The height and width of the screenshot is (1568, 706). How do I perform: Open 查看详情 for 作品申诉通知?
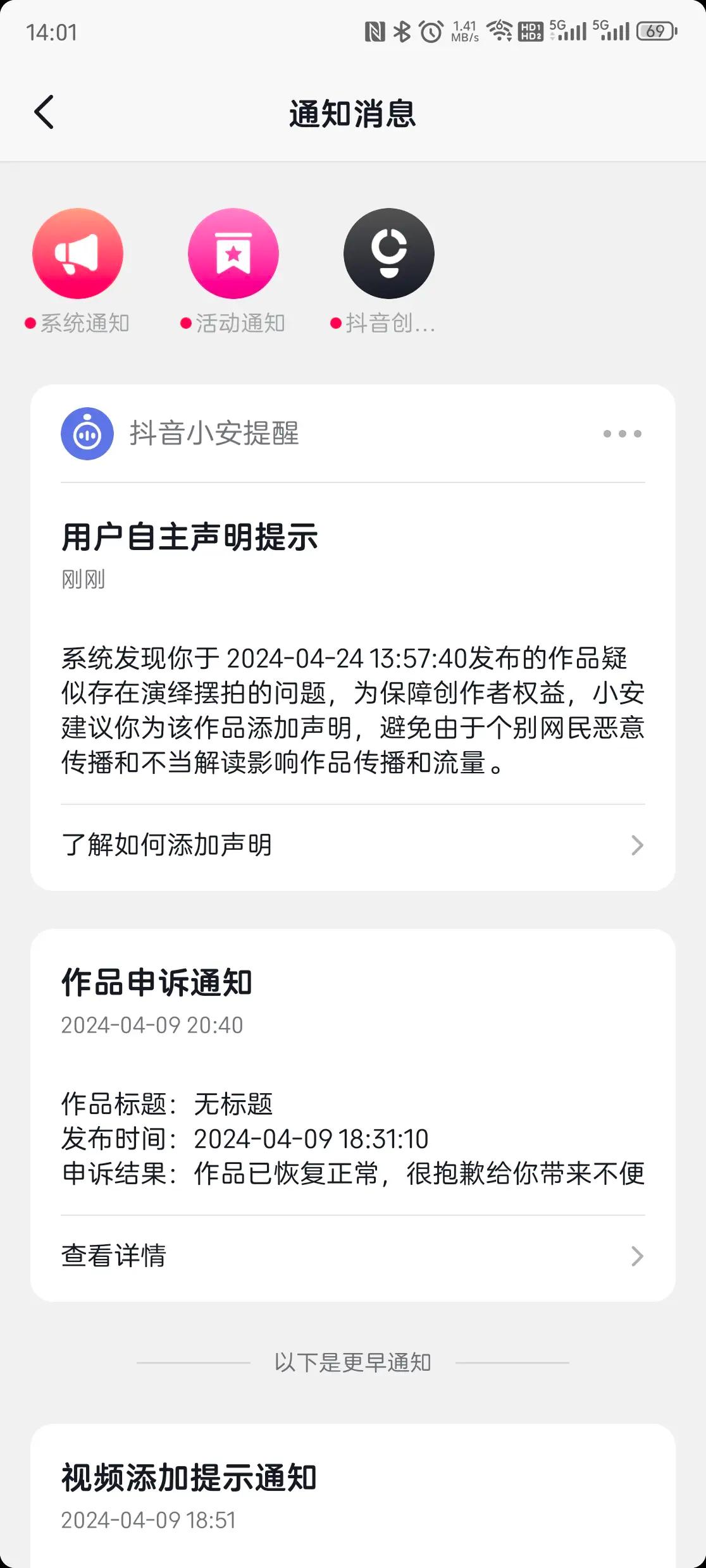[x=352, y=1256]
